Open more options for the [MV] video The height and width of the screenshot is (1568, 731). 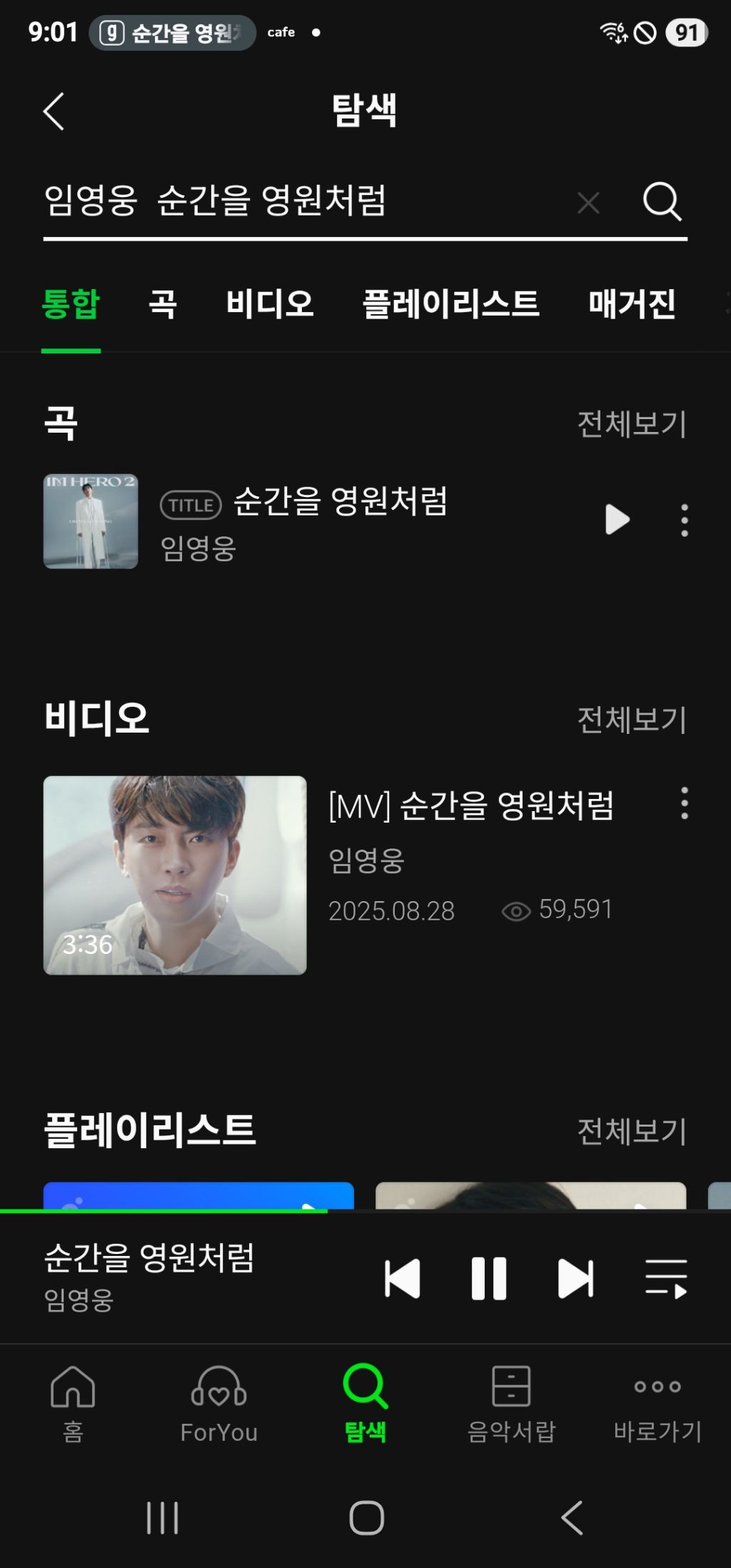point(685,803)
